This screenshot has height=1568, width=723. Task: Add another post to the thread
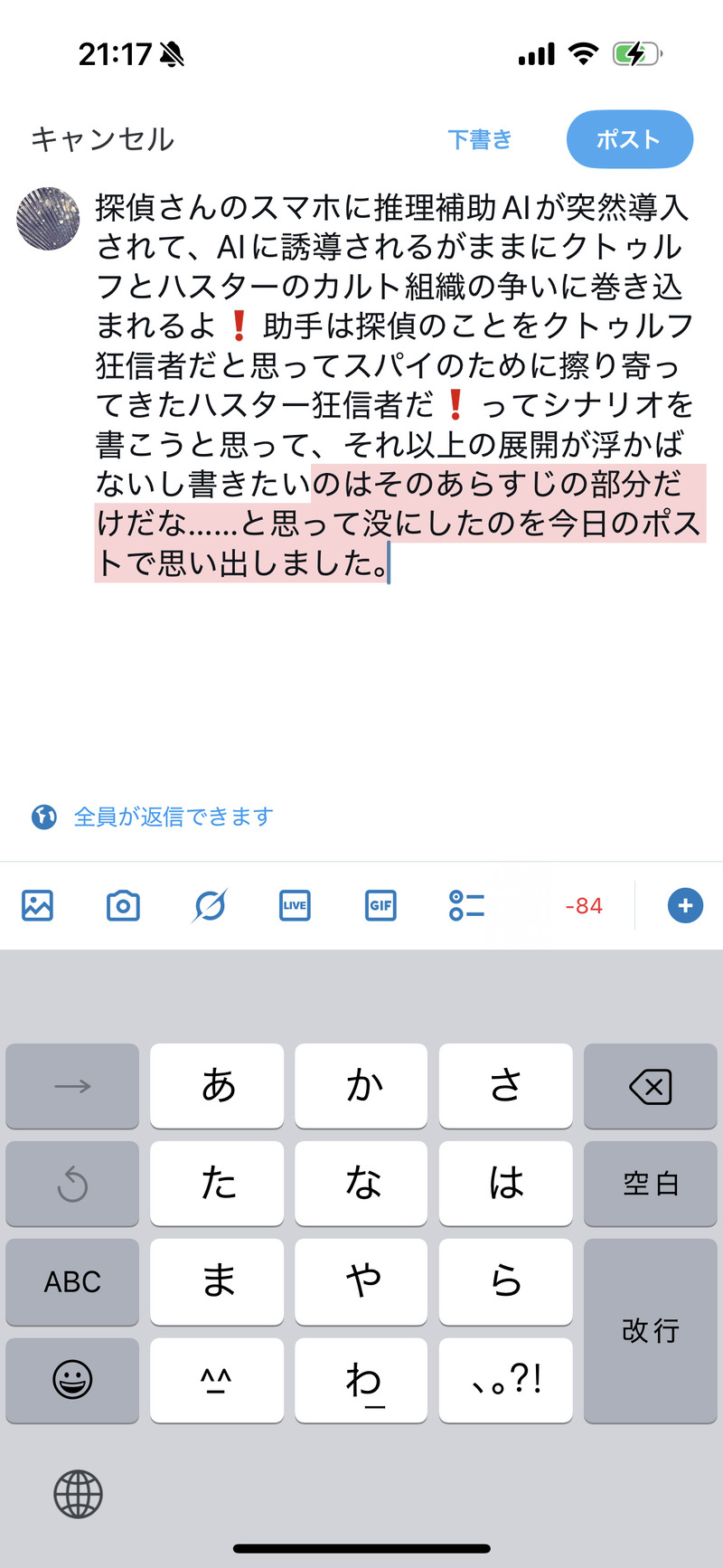[684, 905]
